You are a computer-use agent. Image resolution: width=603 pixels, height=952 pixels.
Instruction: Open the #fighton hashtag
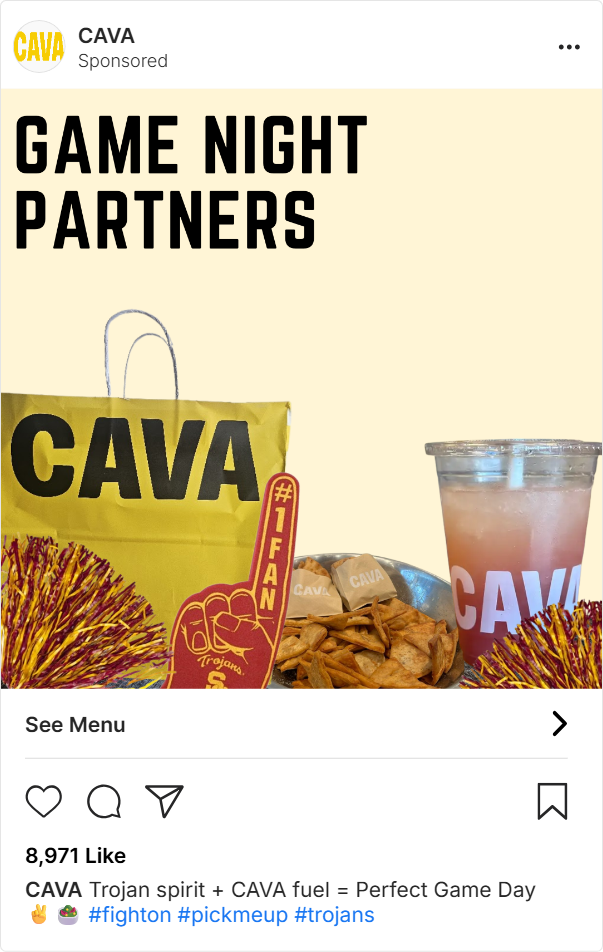pyautogui.click(x=129, y=915)
